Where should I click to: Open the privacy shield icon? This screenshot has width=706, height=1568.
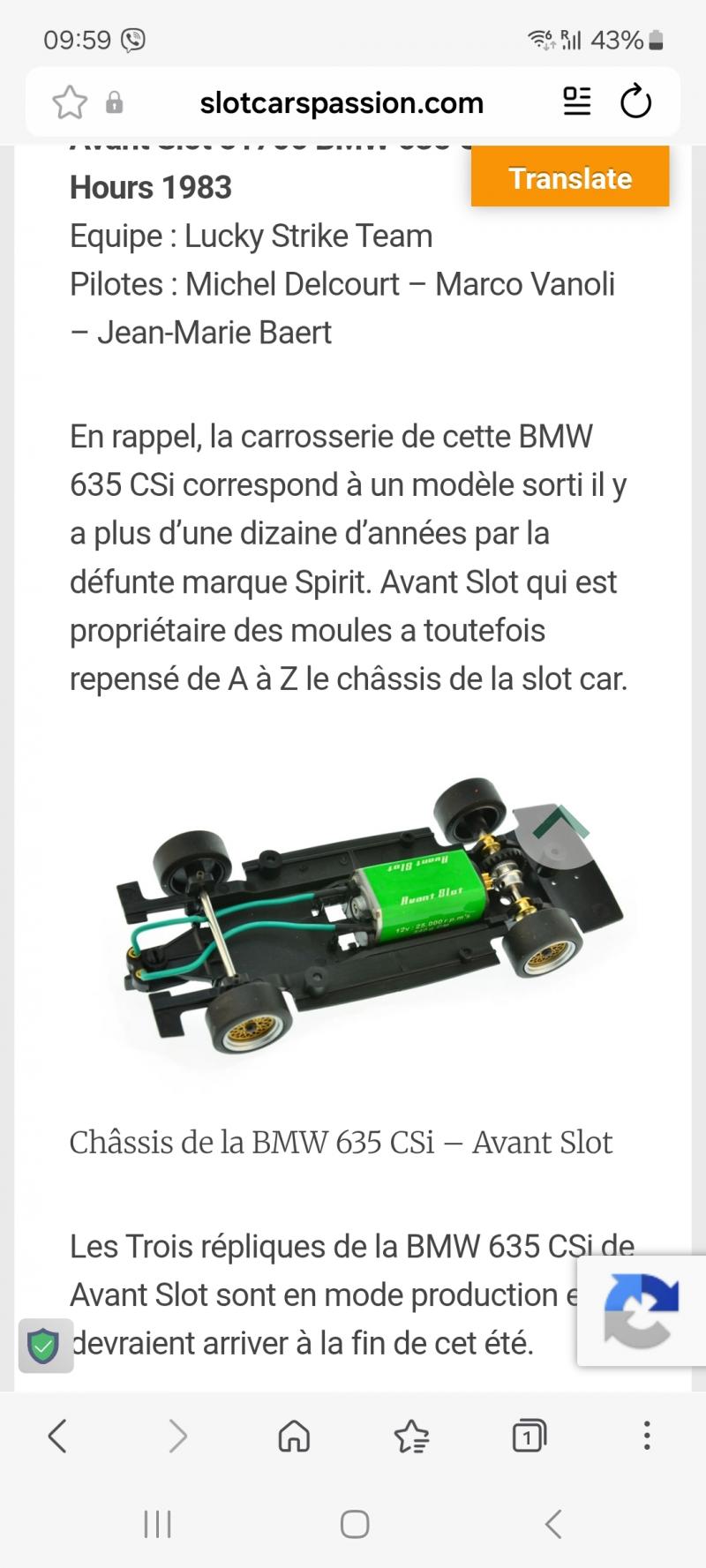click(44, 1346)
